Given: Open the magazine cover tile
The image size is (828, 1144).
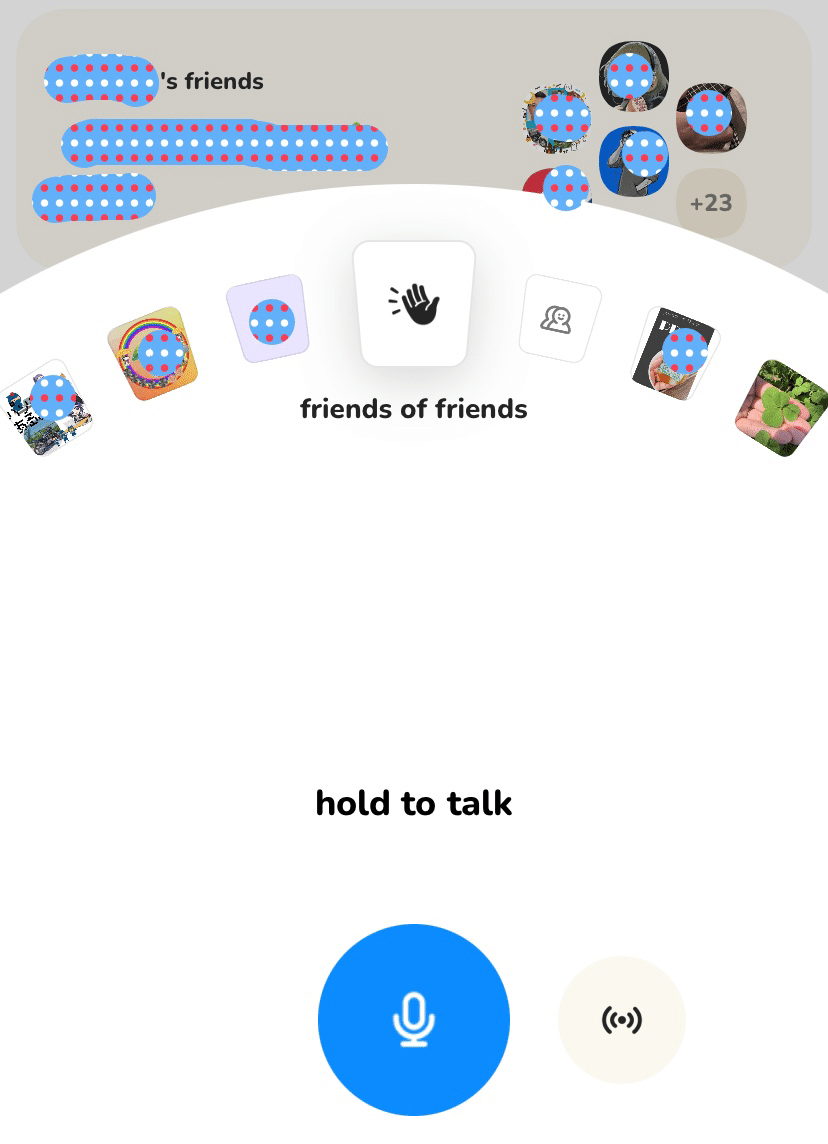Looking at the screenshot, I should click(x=676, y=352).
